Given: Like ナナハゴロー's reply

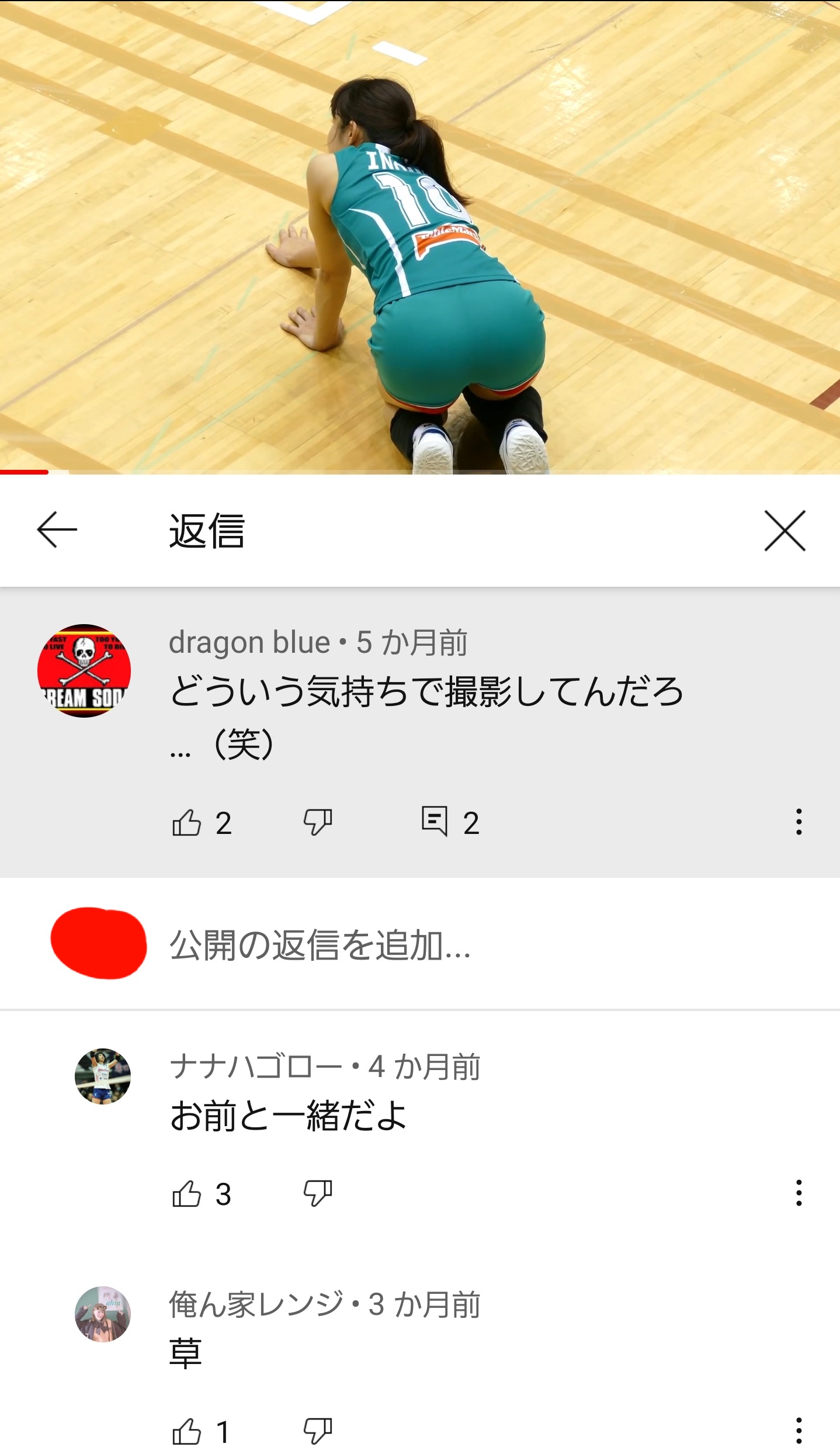Looking at the screenshot, I should [x=187, y=1193].
